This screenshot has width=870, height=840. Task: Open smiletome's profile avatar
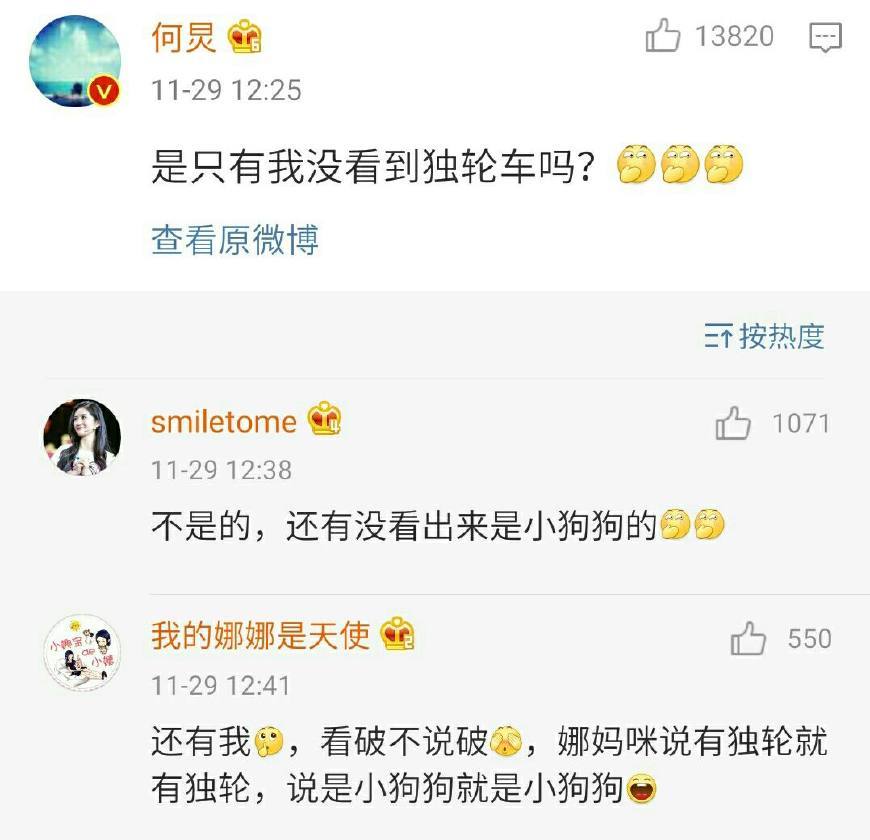[82, 437]
